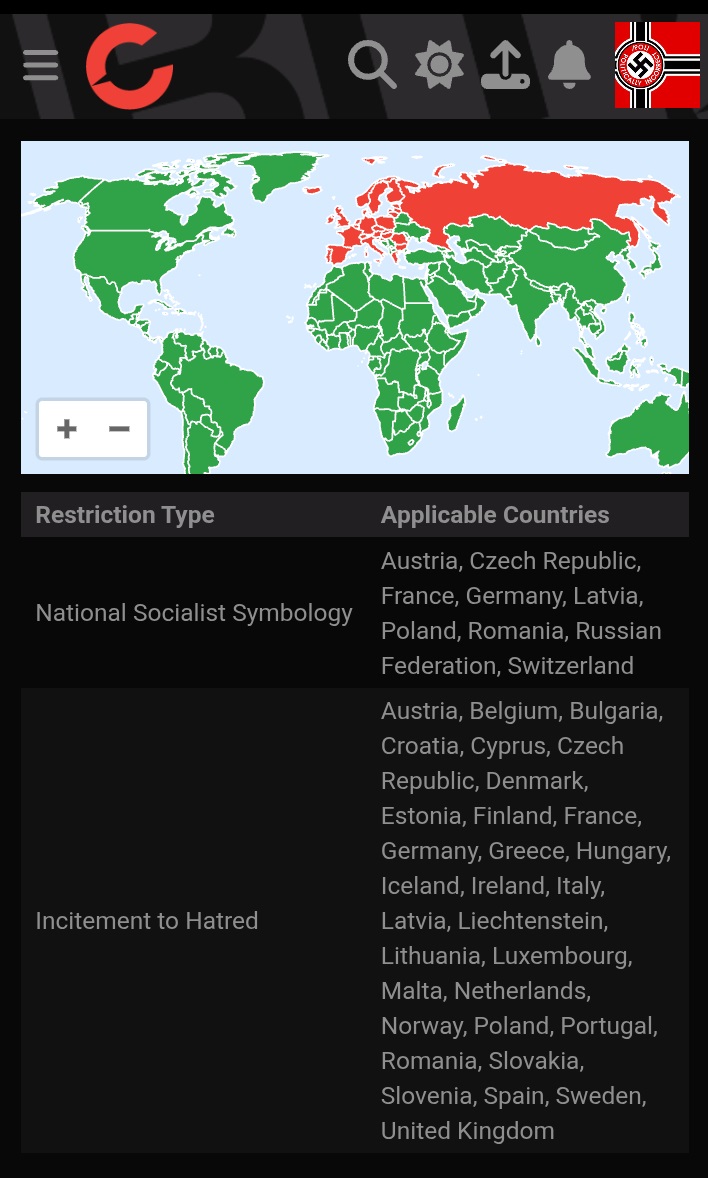This screenshot has height=1178, width=708.
Task: Open the search icon
Action: pos(372,65)
